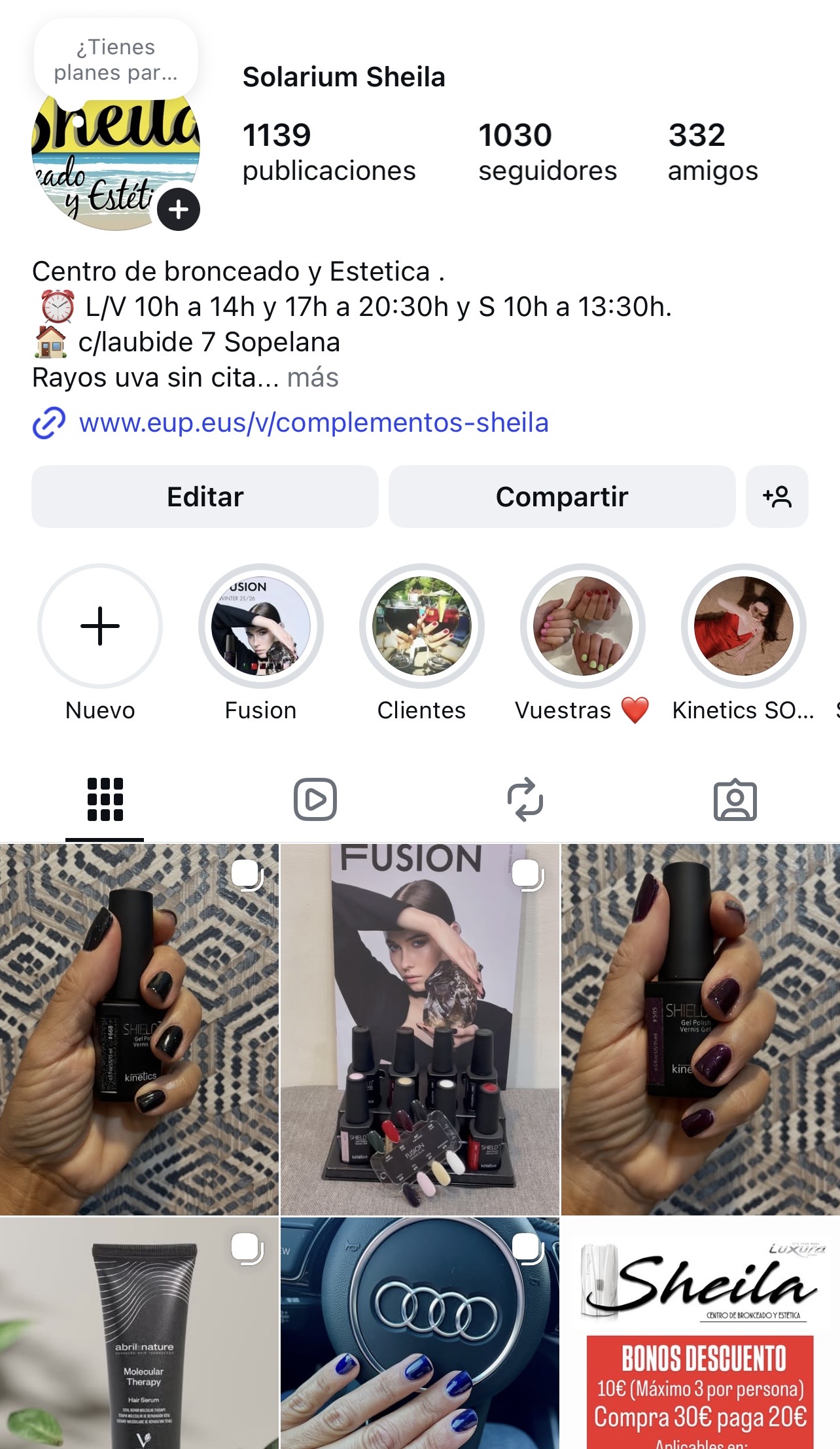Tap the Editar profile button

click(x=205, y=497)
